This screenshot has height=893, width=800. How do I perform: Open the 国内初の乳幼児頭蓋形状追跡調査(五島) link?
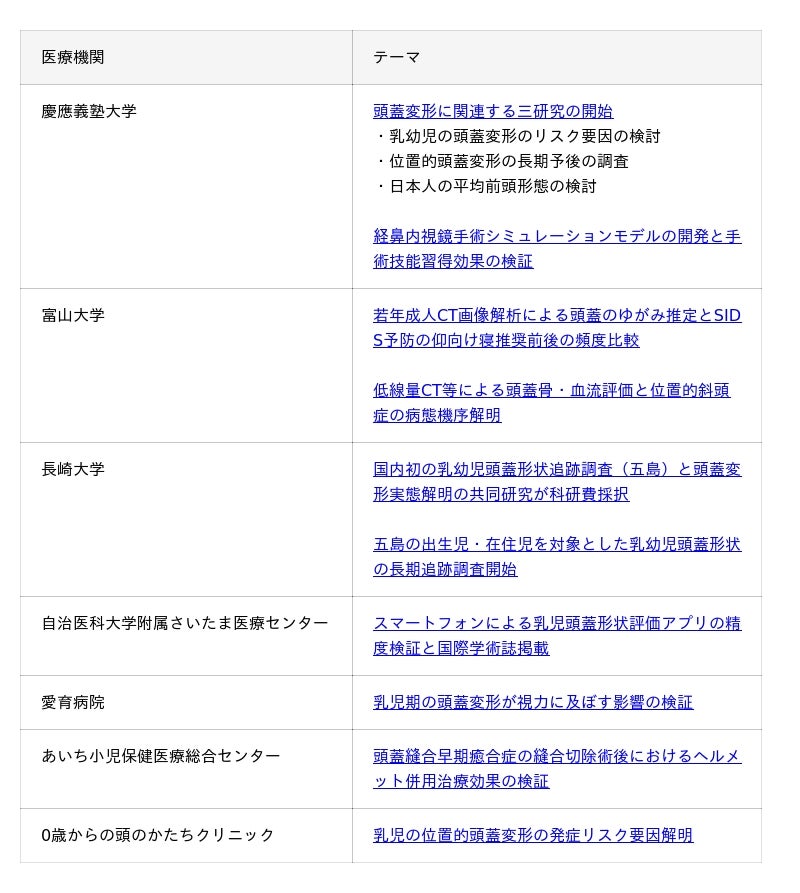tap(556, 470)
